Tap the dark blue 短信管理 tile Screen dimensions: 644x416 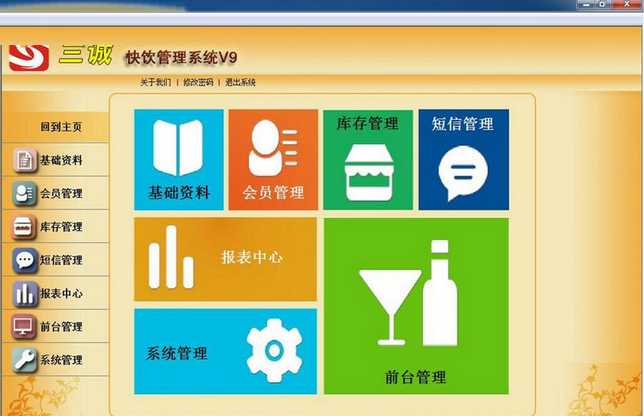[x=462, y=159]
